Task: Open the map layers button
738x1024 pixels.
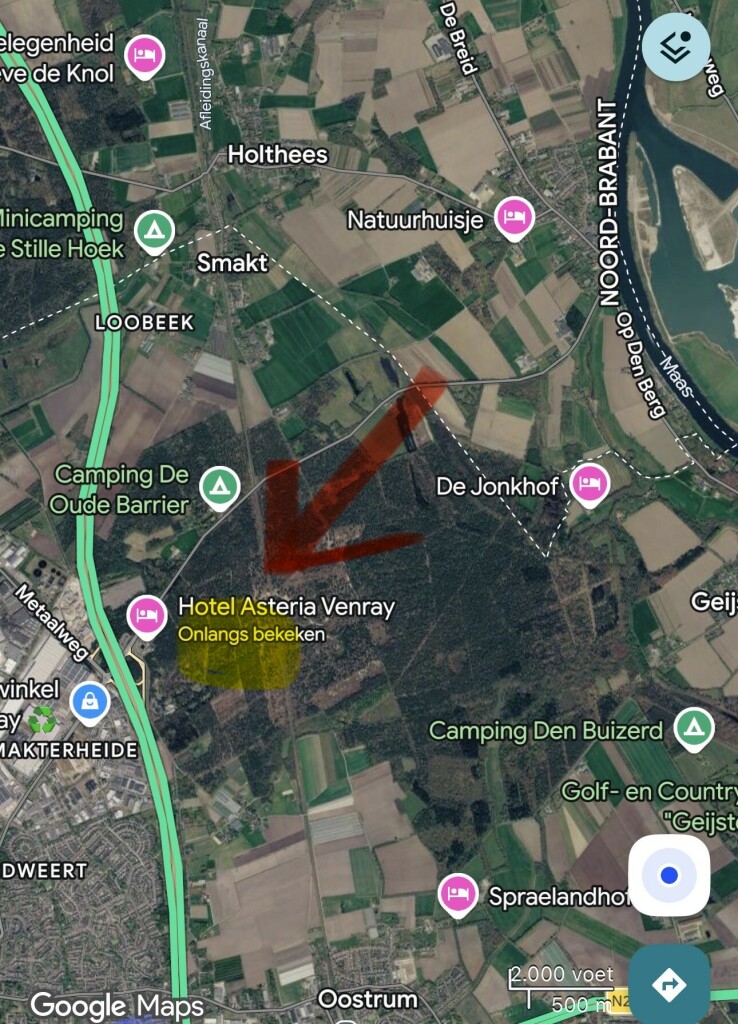Action: pos(675,47)
